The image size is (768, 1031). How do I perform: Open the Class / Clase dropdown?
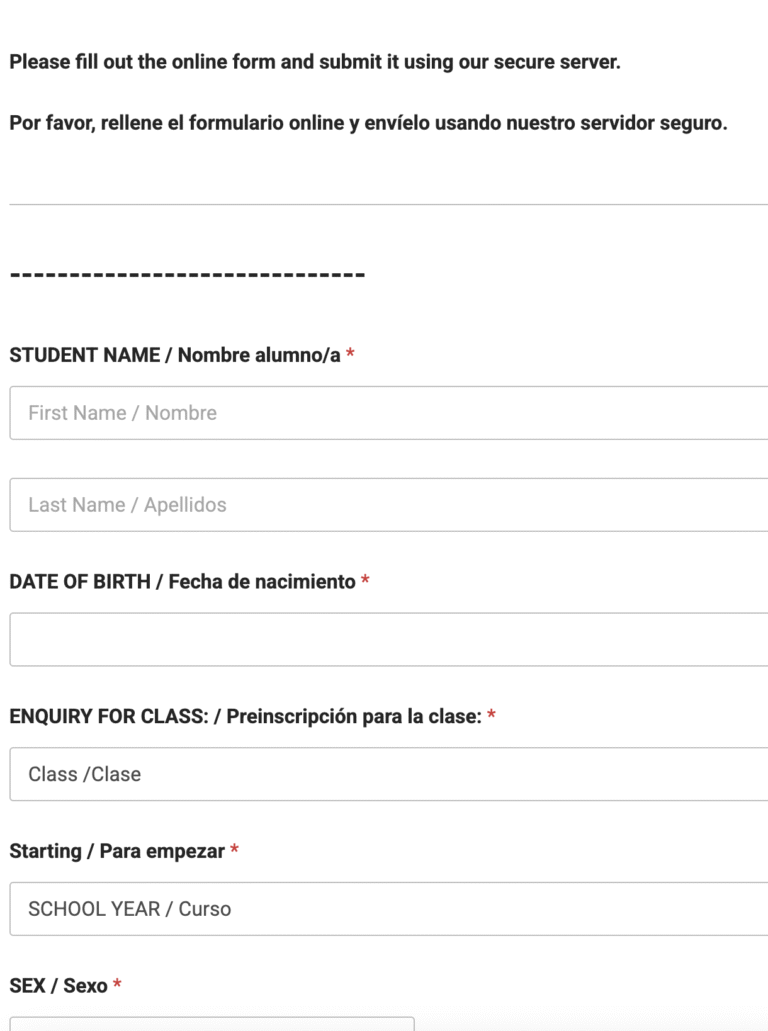(x=388, y=774)
